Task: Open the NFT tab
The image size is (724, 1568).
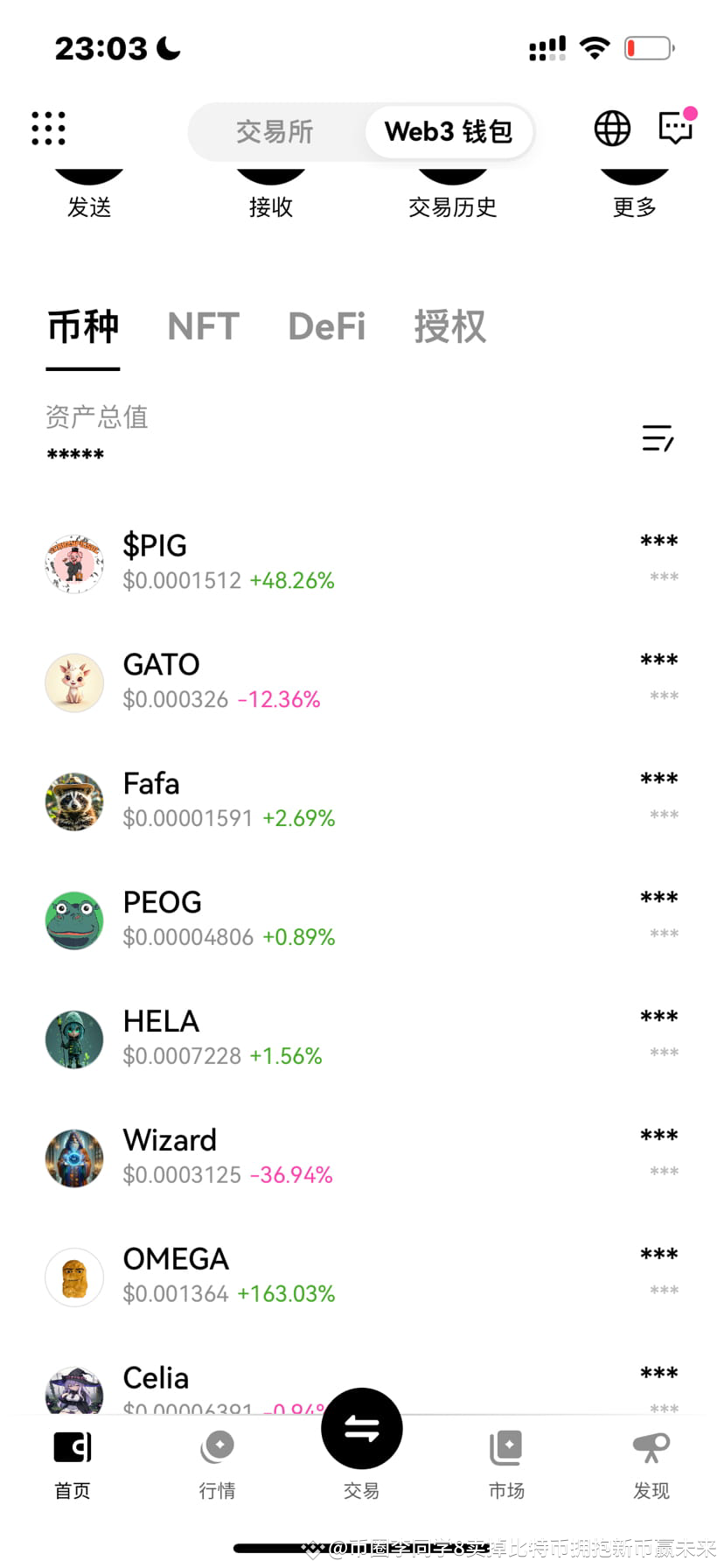Action: click(203, 325)
